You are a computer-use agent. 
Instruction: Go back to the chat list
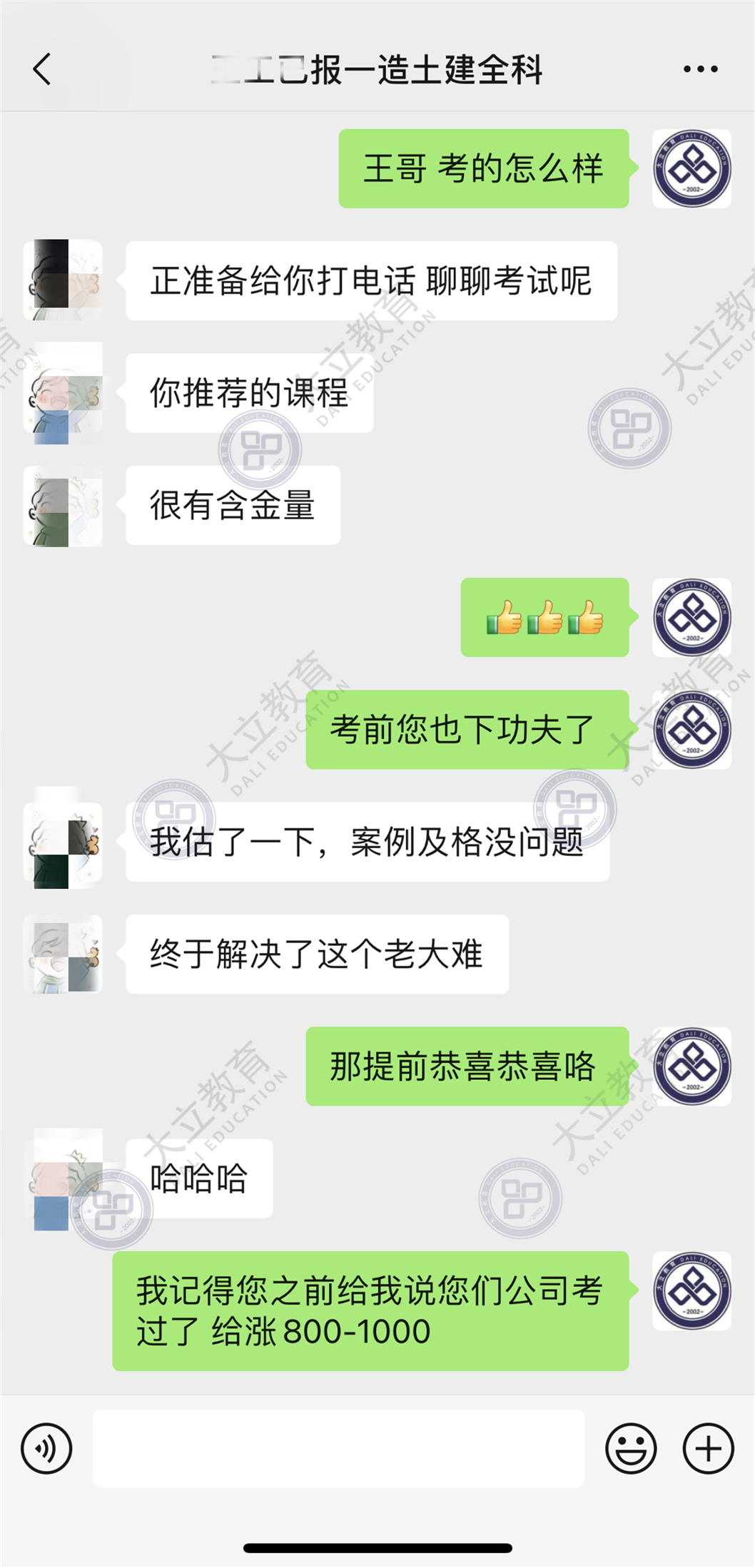[x=42, y=69]
